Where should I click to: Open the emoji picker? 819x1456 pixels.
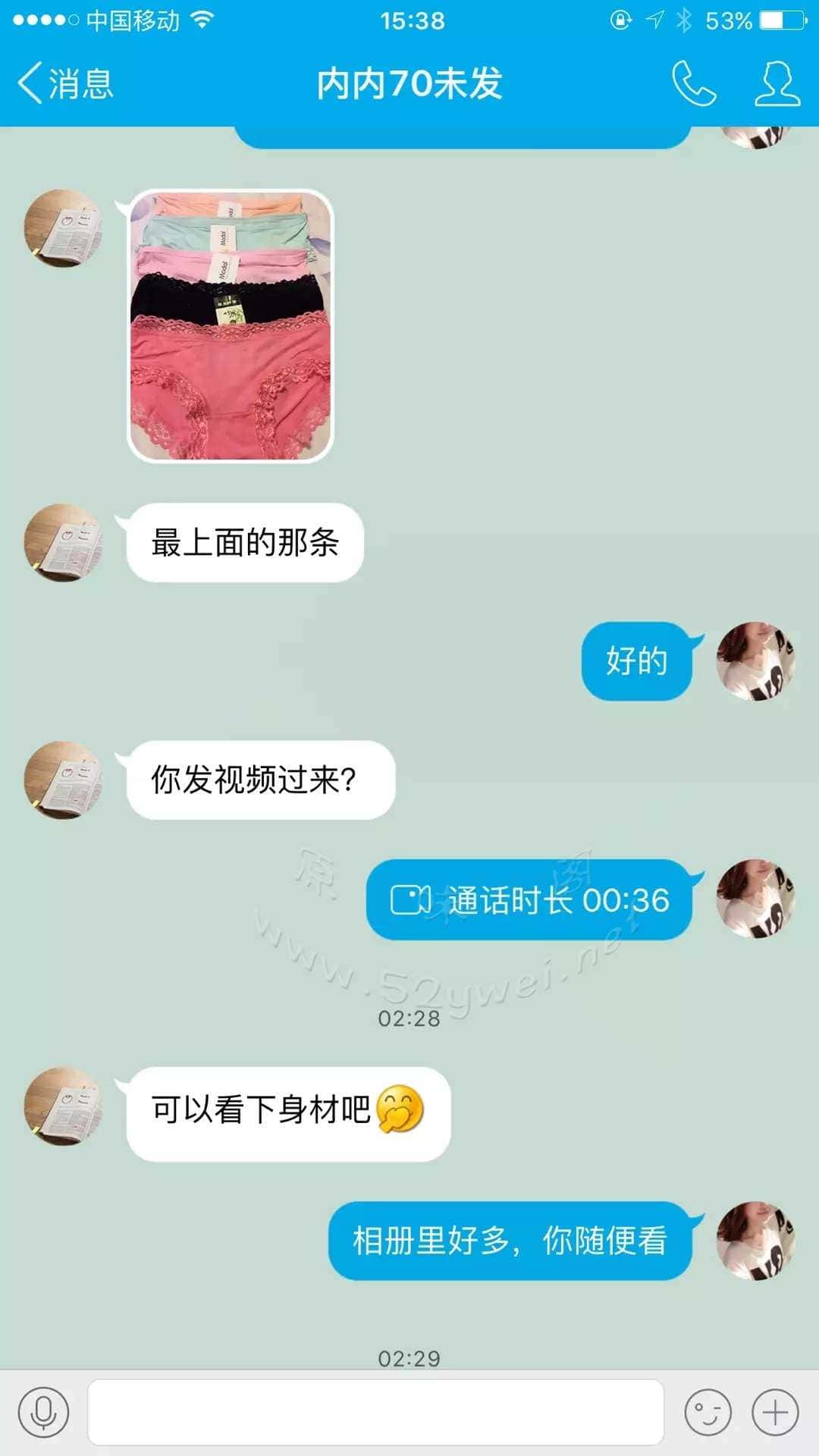708,1413
